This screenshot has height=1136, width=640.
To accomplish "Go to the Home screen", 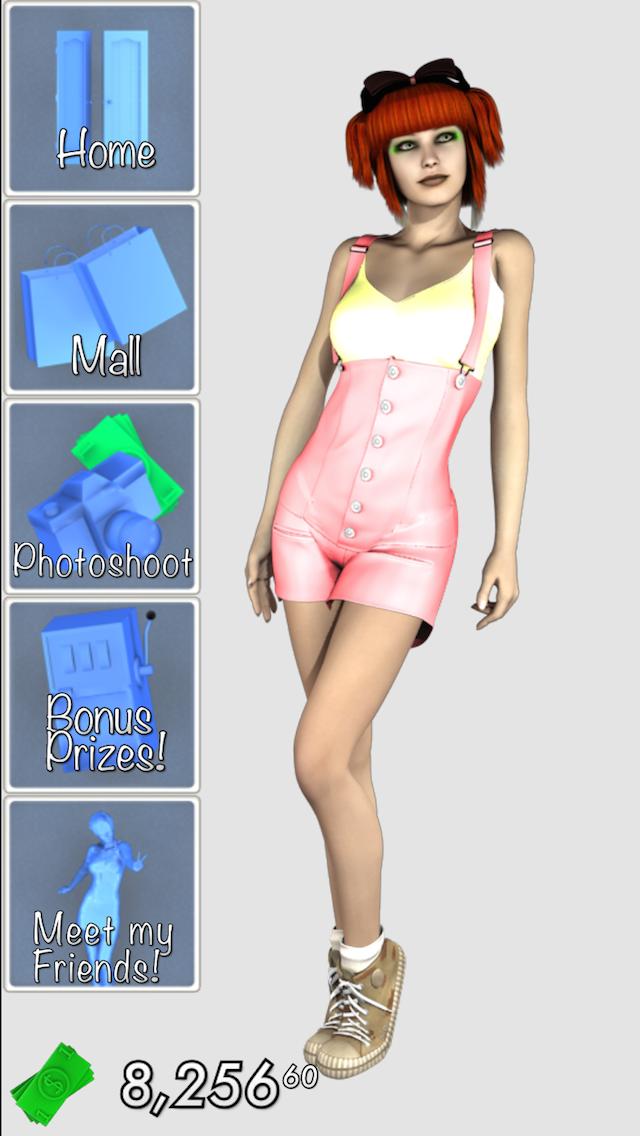I will click(x=102, y=99).
